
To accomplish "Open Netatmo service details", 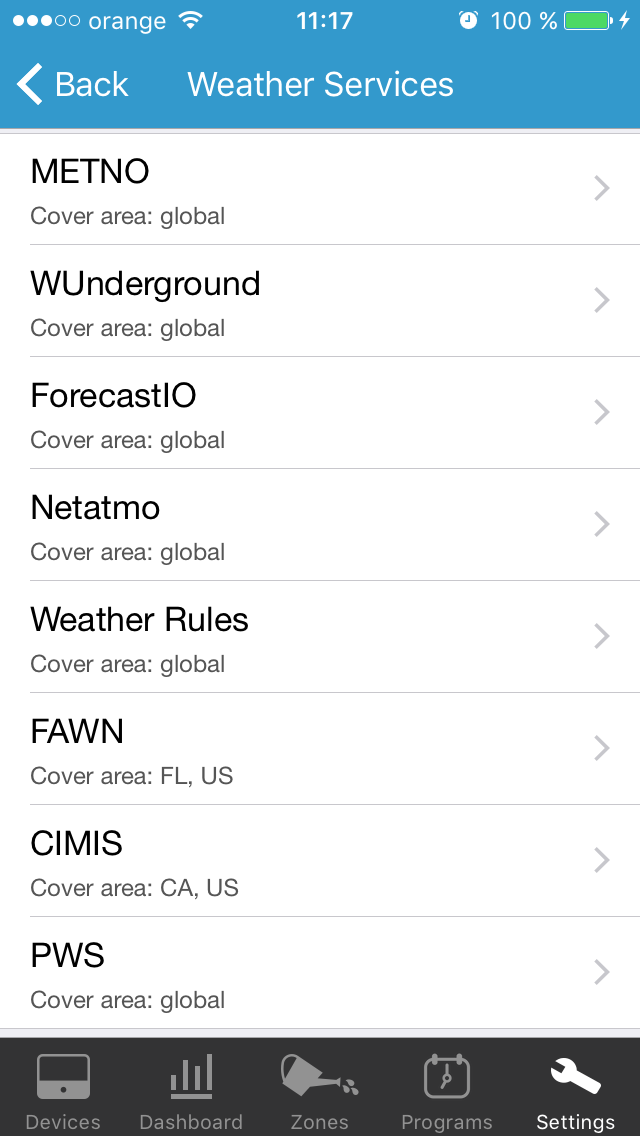I will (320, 525).
